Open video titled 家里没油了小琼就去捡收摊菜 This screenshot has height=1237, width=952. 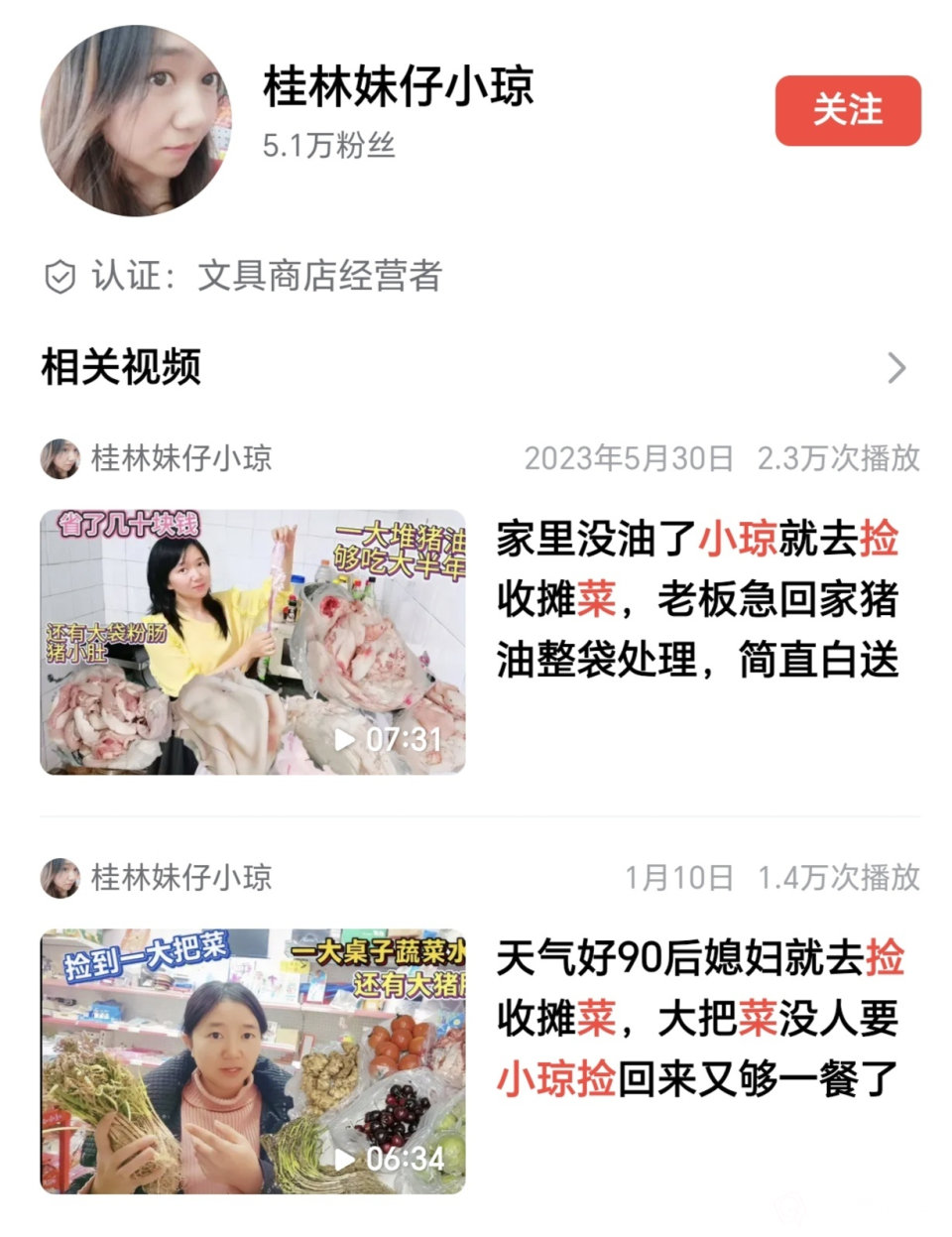697,599
